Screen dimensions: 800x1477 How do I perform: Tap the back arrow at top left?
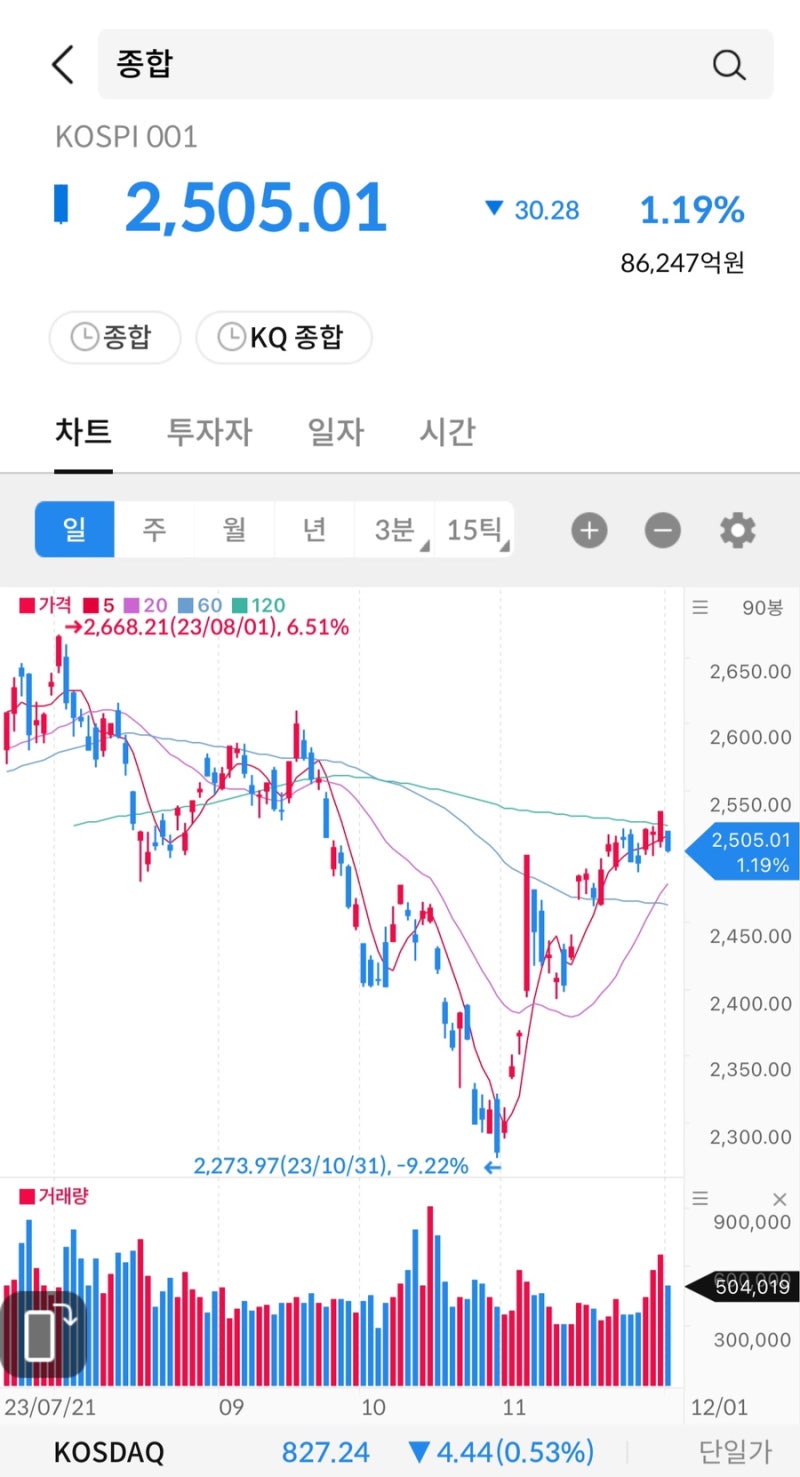(x=62, y=64)
